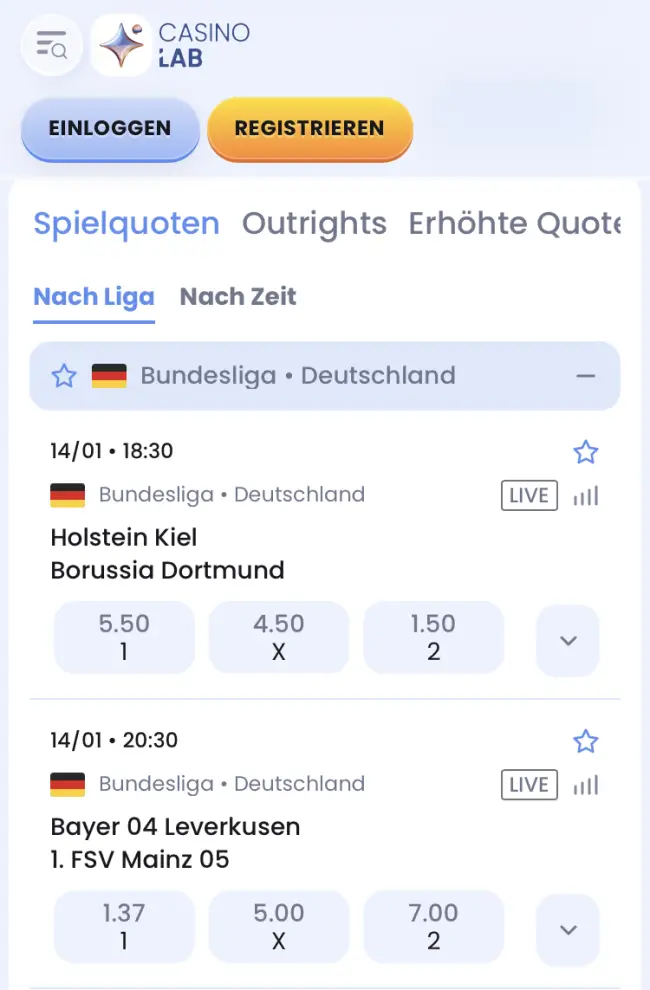
Task: Open statistics for Holstein Kiel match
Action: coord(586,496)
